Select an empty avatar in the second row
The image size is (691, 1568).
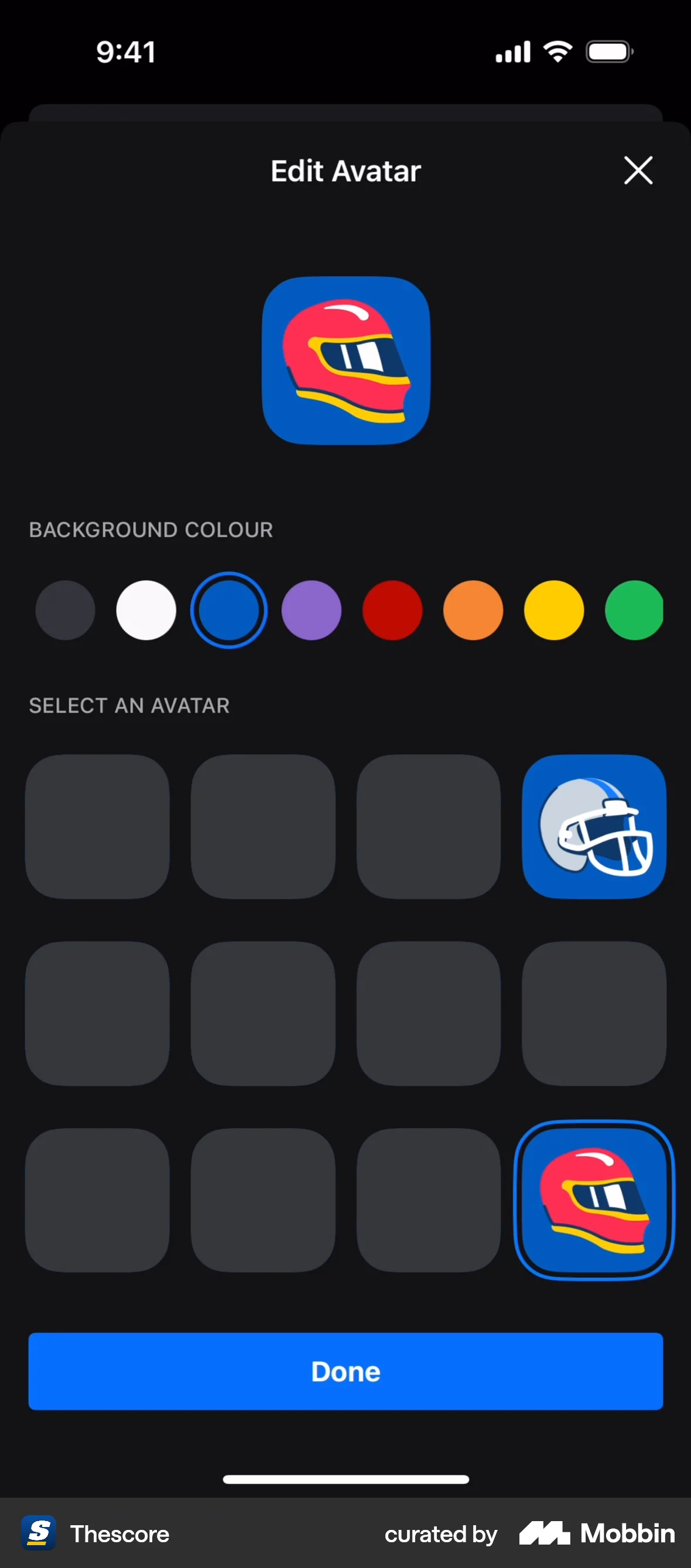pos(264,1014)
